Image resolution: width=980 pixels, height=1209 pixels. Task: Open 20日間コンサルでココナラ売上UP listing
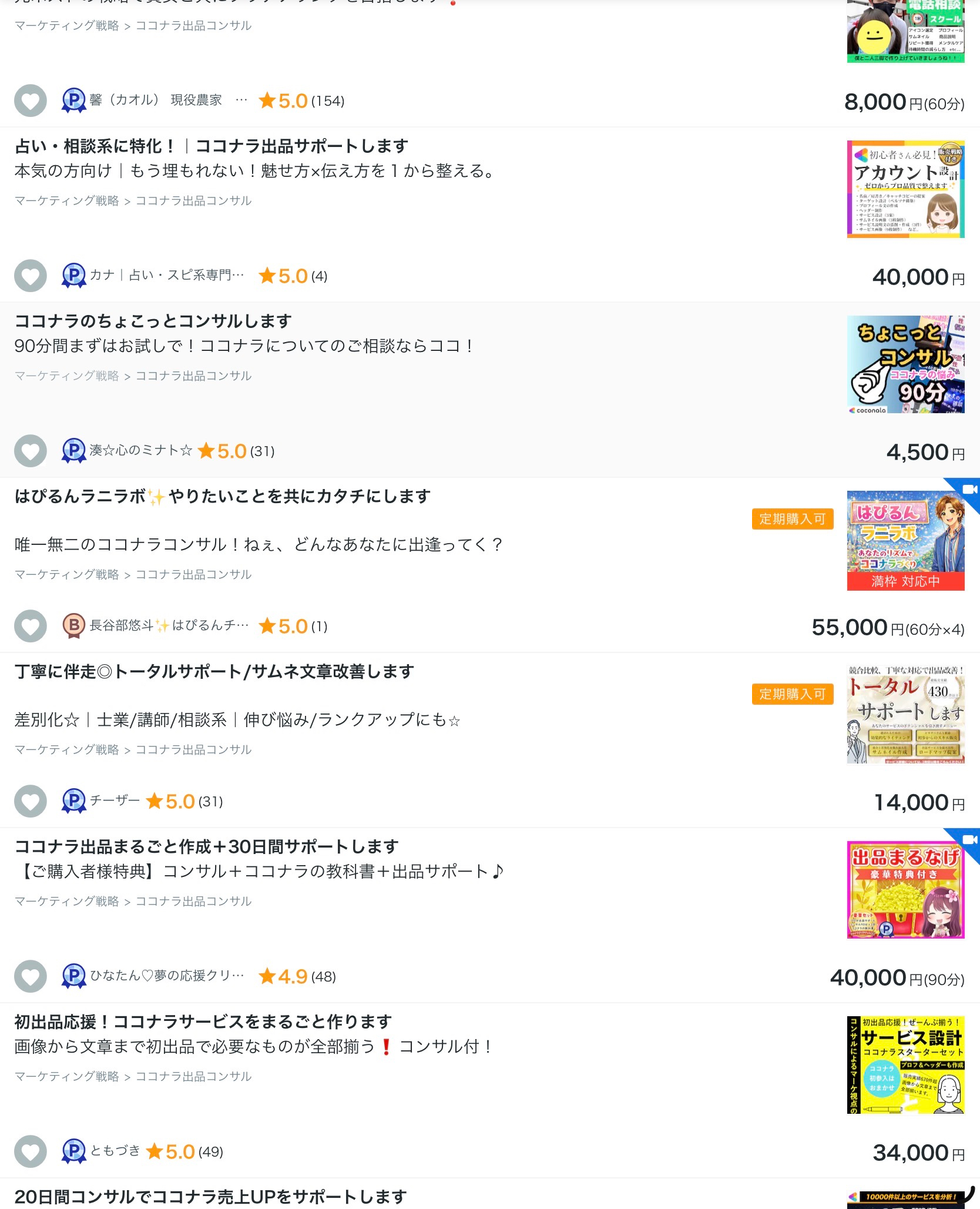coord(210,1197)
